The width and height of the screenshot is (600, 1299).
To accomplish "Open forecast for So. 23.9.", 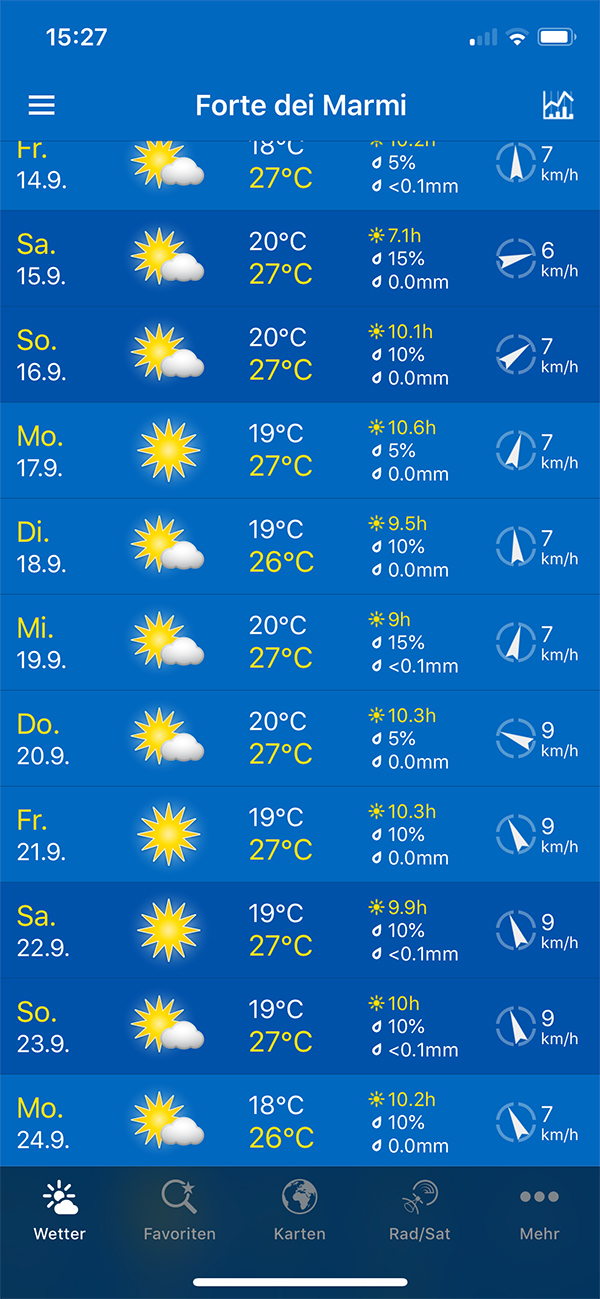I will coord(300,1026).
